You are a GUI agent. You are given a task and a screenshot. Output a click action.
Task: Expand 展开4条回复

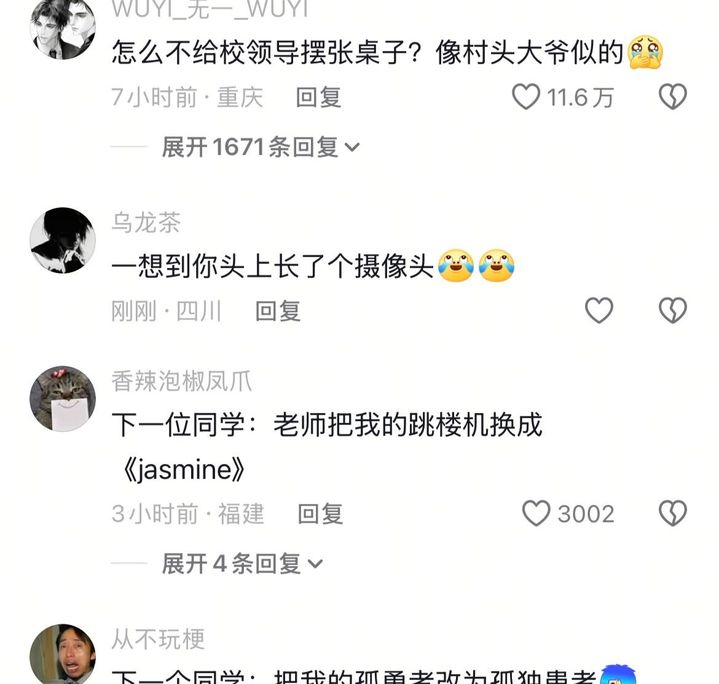pos(242,564)
